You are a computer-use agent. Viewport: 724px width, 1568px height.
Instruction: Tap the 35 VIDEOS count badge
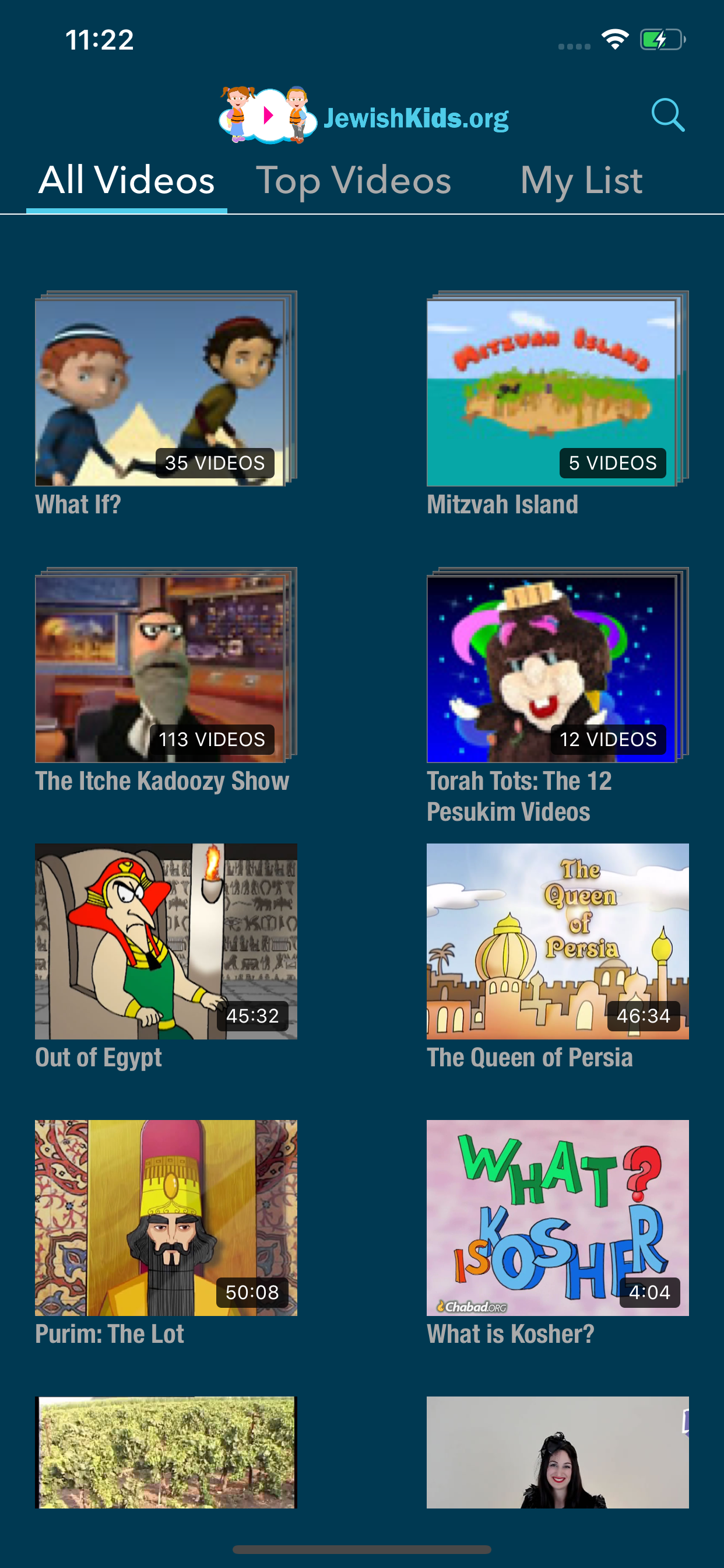(x=215, y=463)
